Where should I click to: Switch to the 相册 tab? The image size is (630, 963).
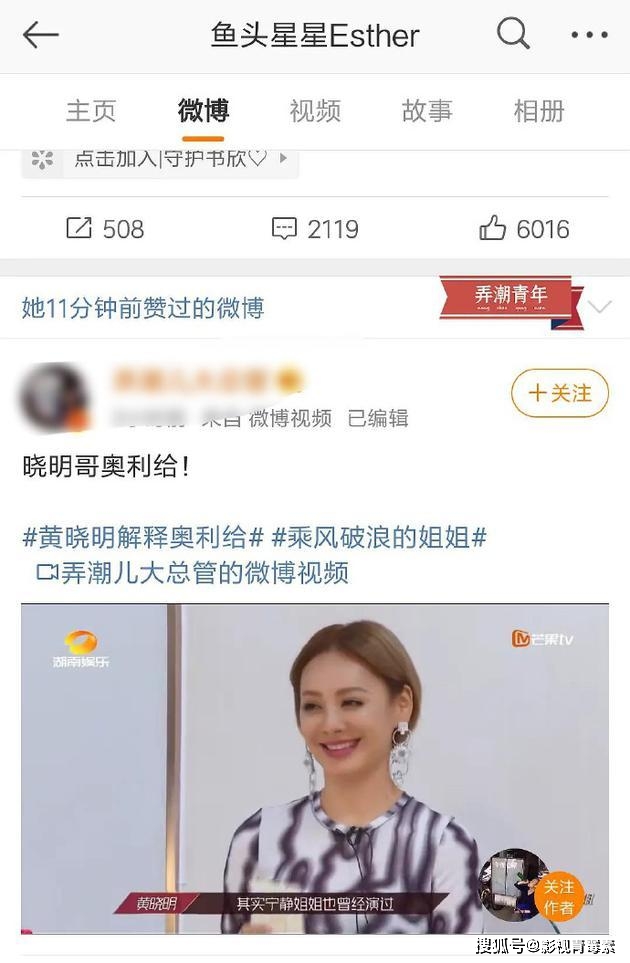tap(539, 111)
